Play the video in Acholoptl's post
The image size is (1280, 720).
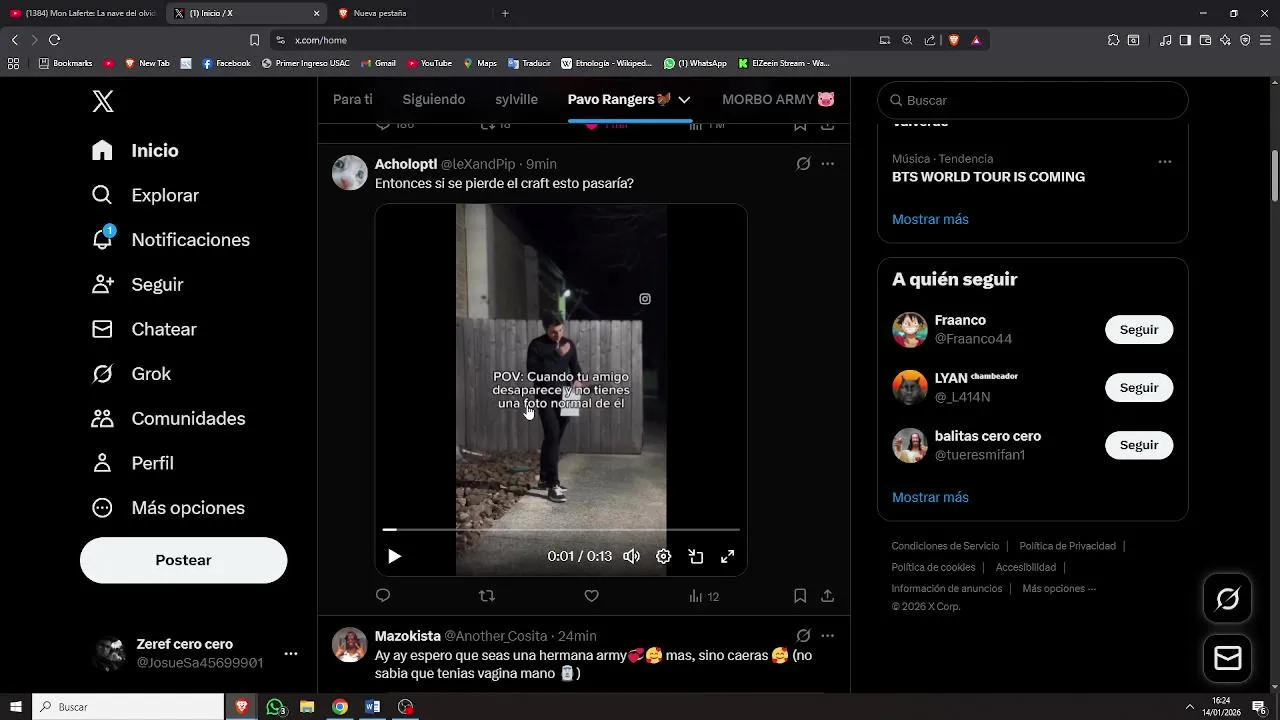pyautogui.click(x=394, y=557)
